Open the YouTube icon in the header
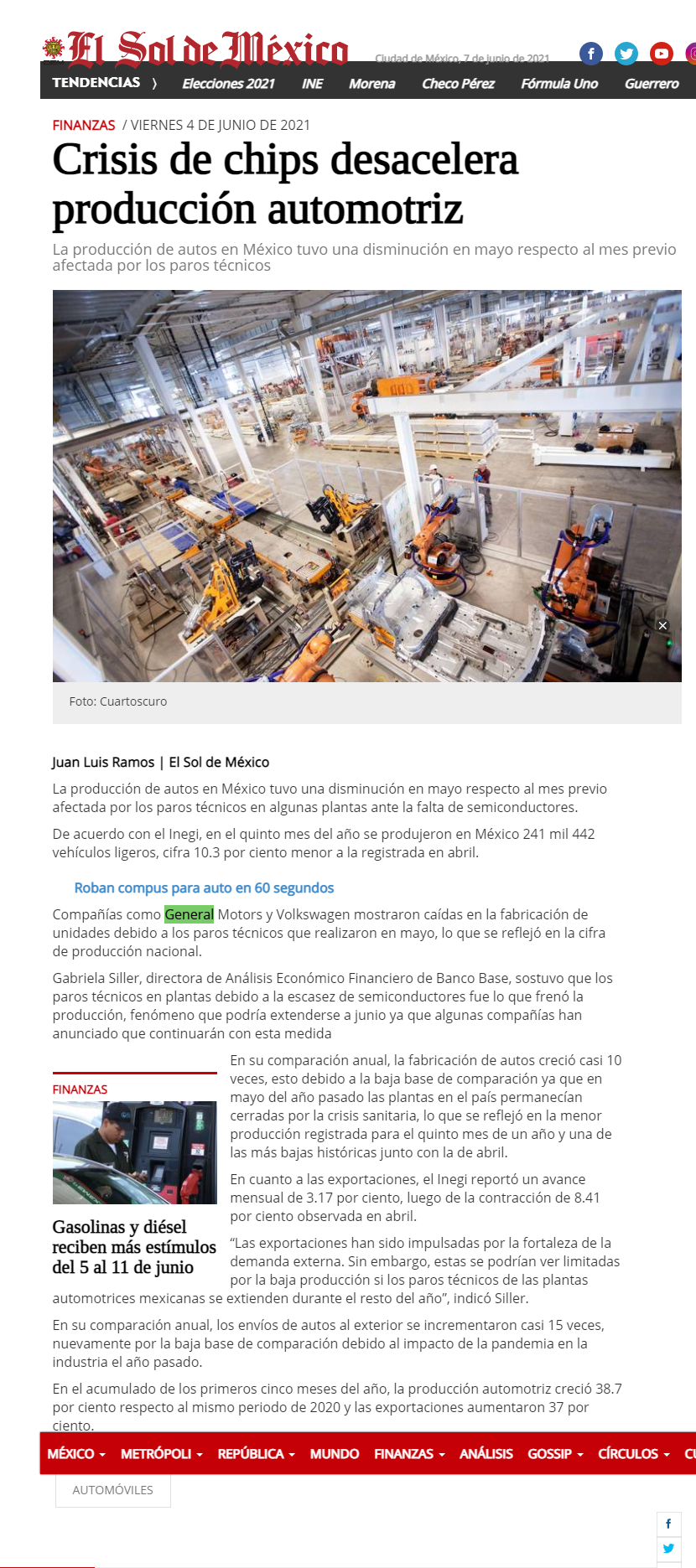Image resolution: width=696 pixels, height=1568 pixels. coord(662,54)
